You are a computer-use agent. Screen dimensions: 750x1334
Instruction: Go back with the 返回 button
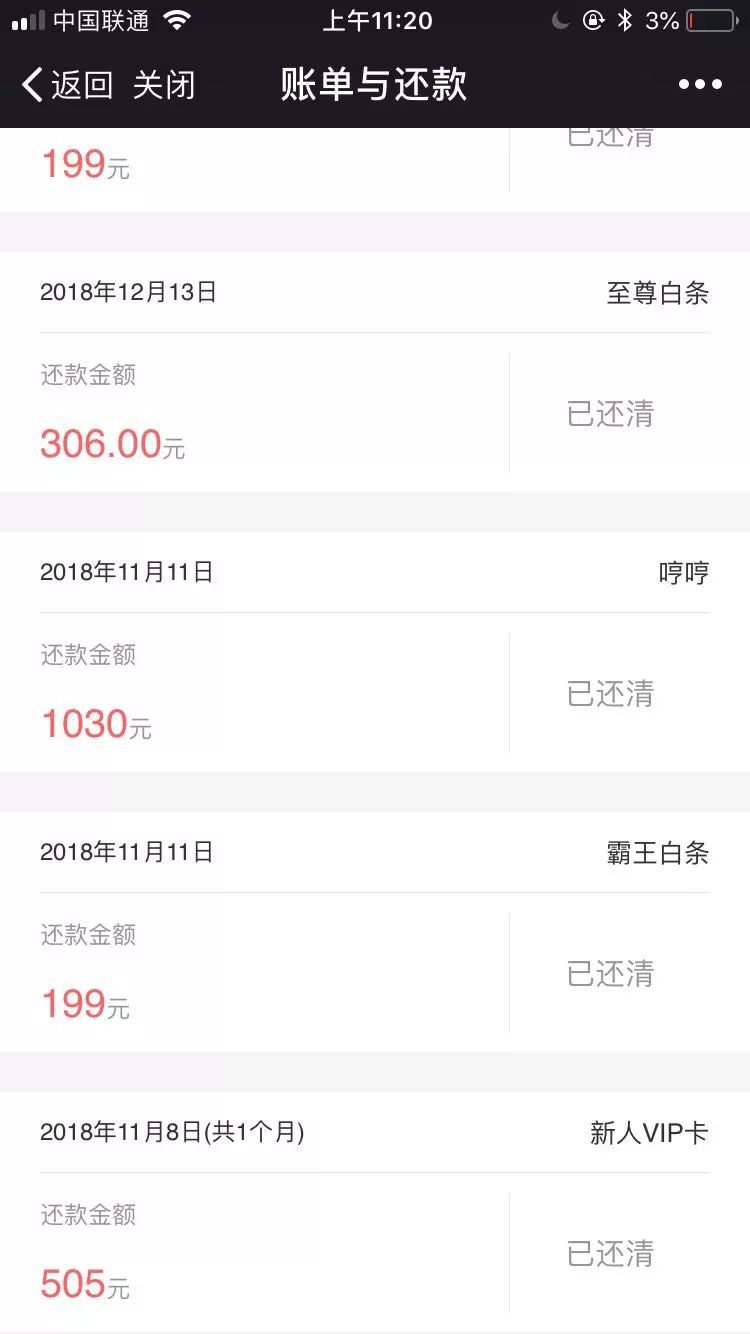click(66, 85)
